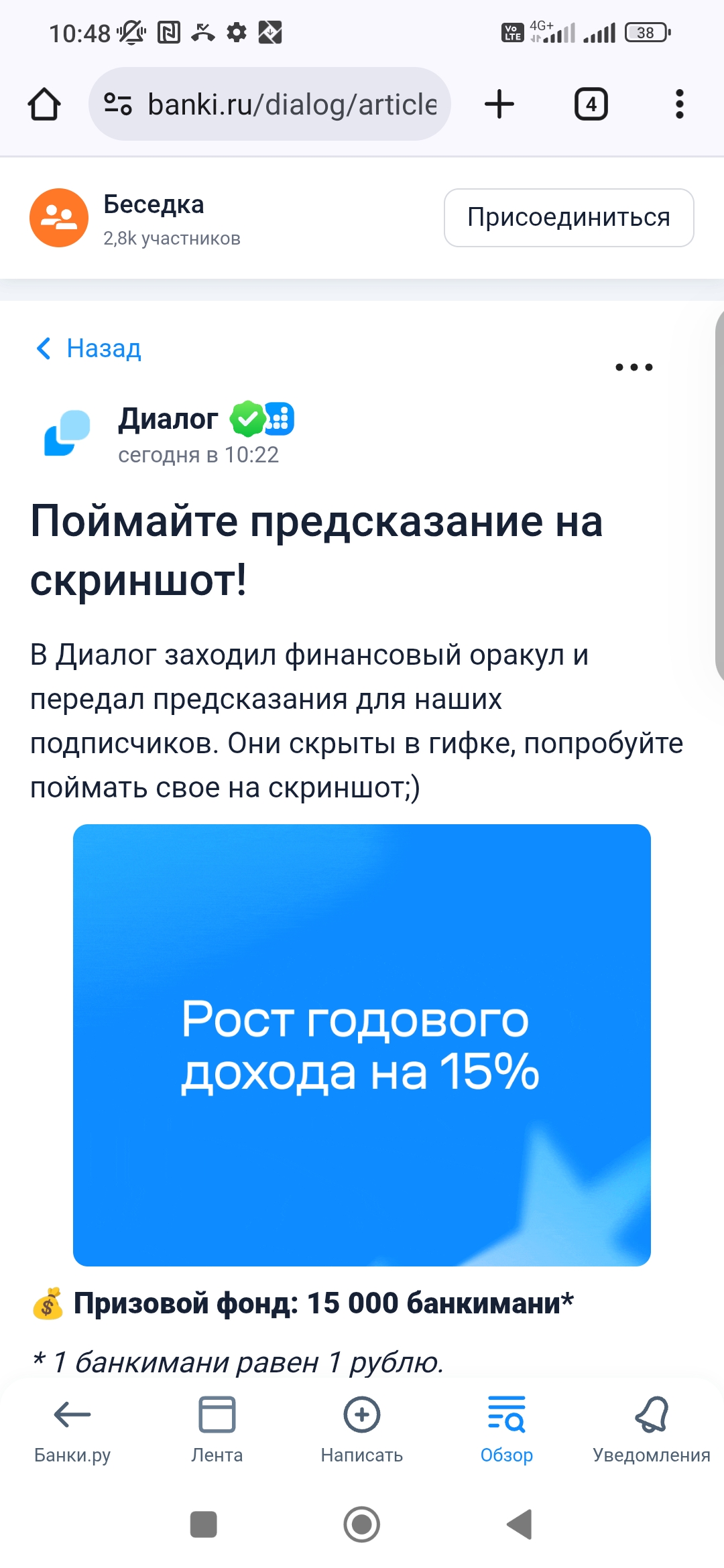Open the post's three-dot options
Viewport: 724px width, 1568px height.
634,367
